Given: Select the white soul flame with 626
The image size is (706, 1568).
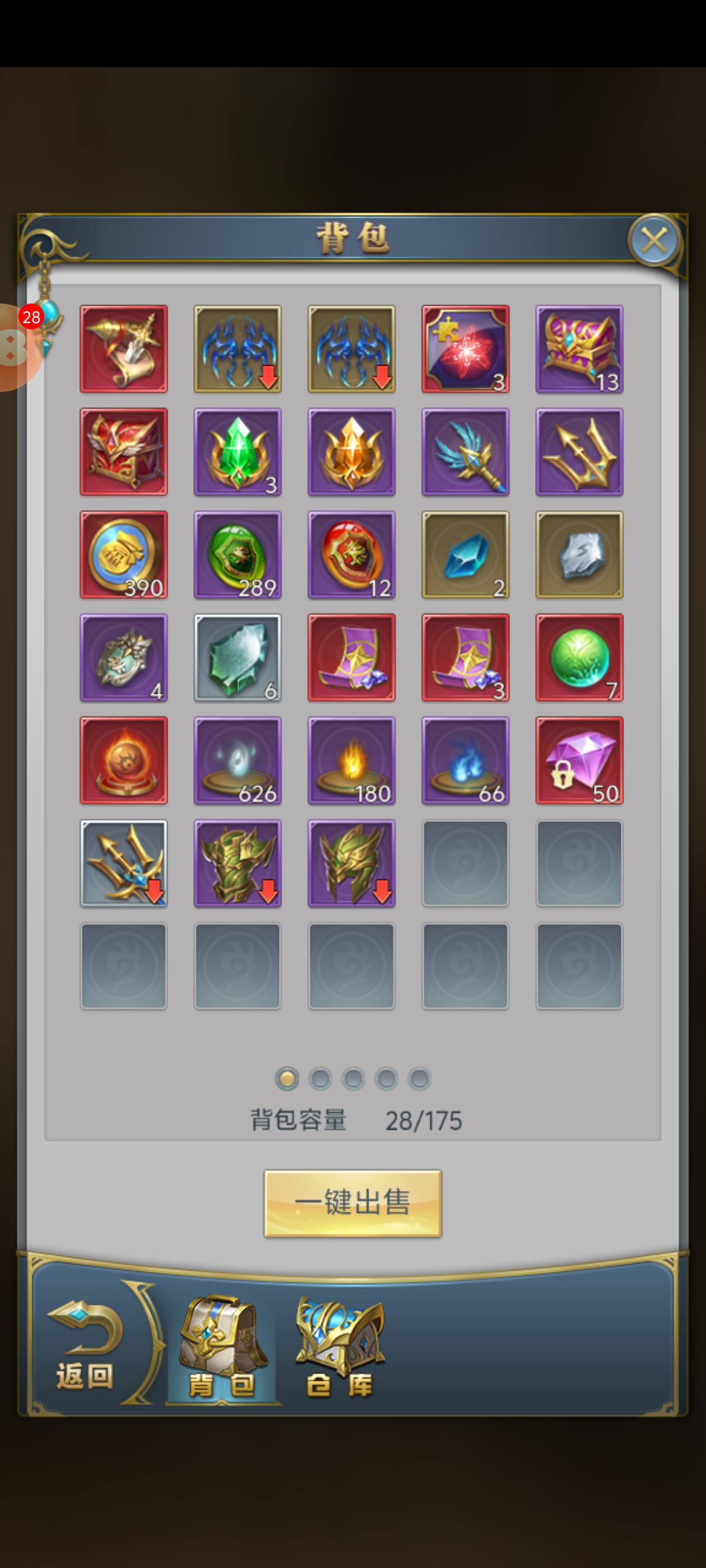Looking at the screenshot, I should (x=238, y=760).
